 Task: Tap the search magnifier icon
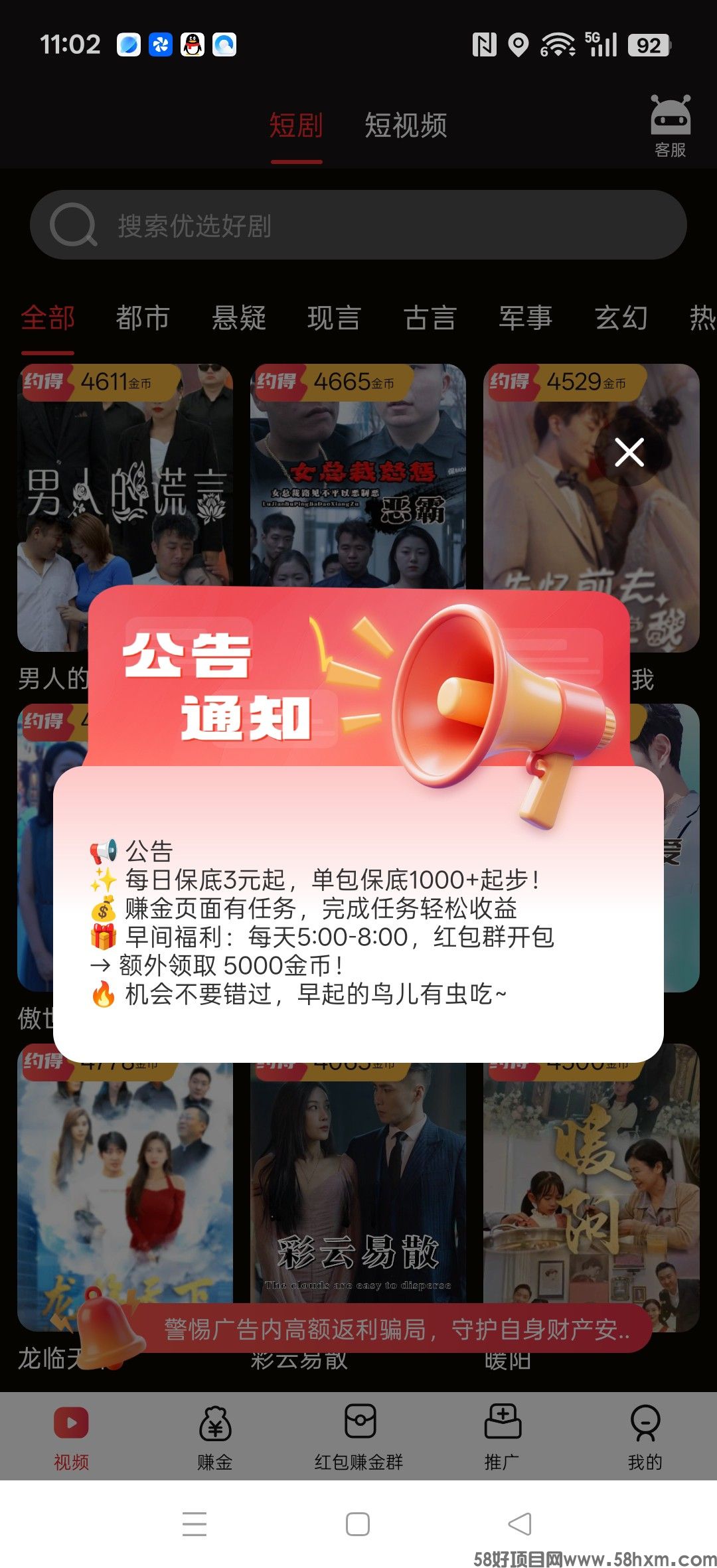(x=73, y=224)
